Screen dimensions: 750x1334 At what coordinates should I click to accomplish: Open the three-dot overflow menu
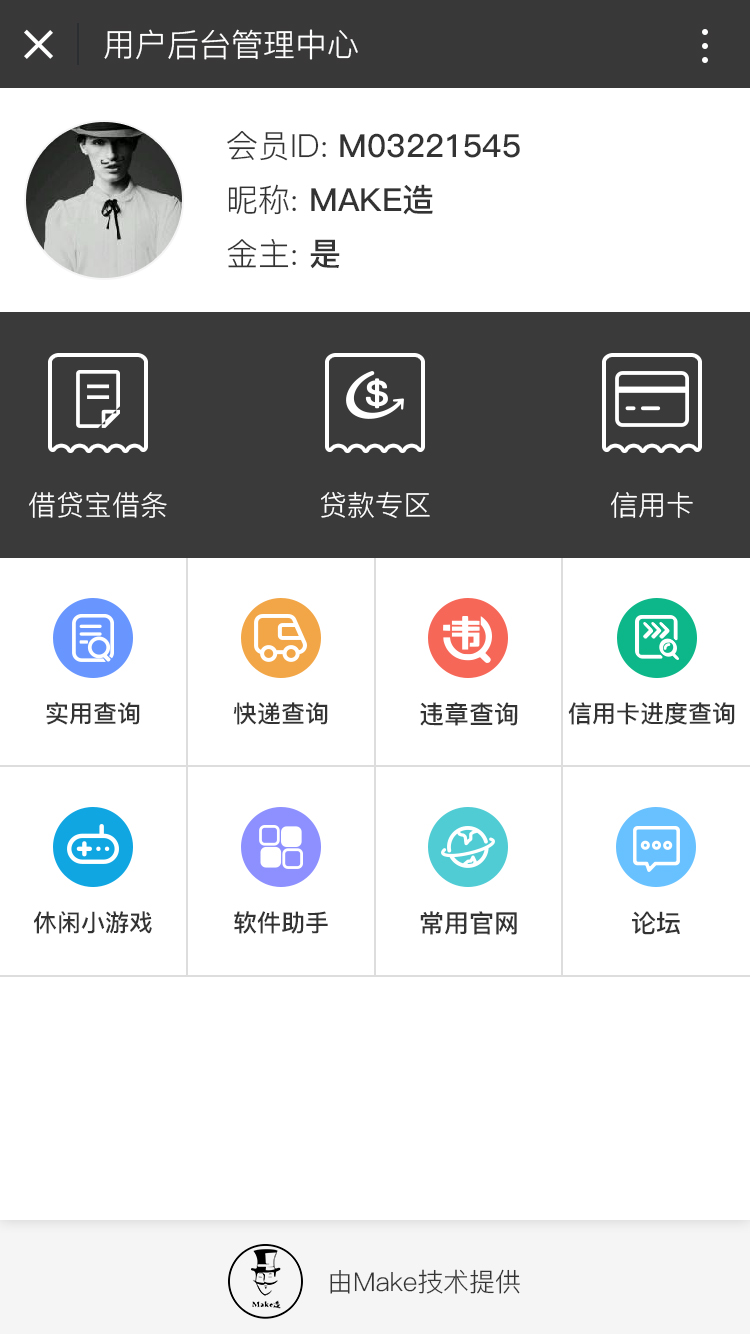click(x=705, y=45)
